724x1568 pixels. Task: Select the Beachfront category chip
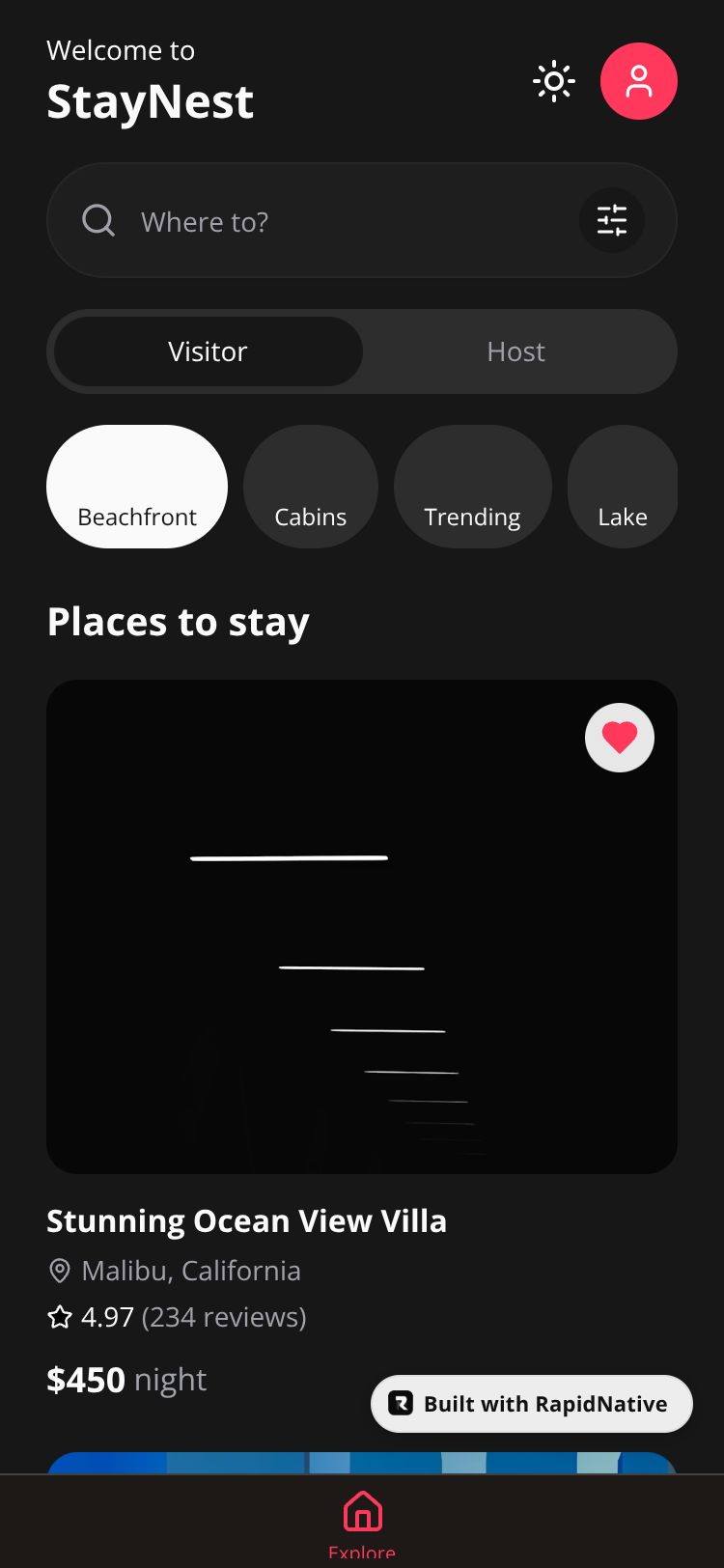[137, 488]
